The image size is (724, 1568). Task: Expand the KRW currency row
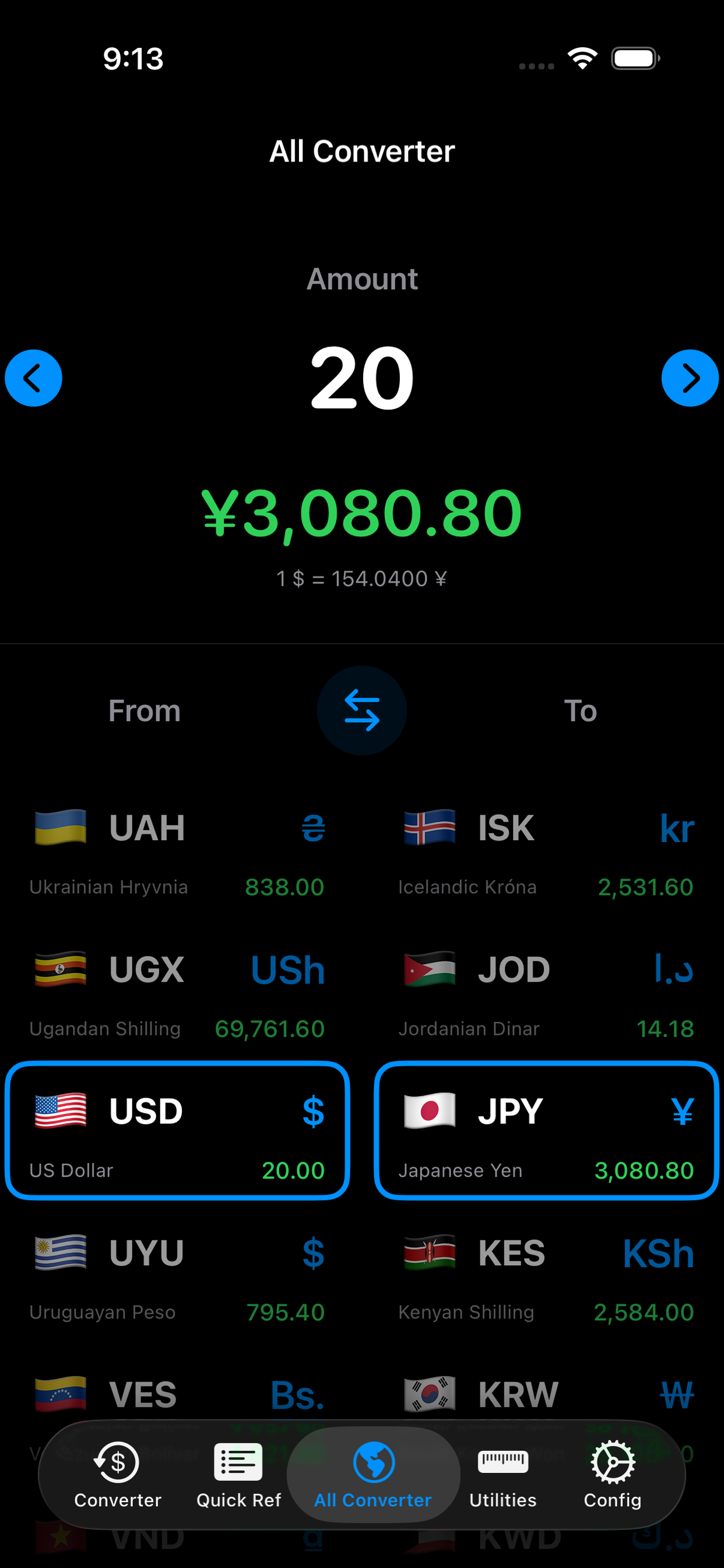[x=542, y=1394]
